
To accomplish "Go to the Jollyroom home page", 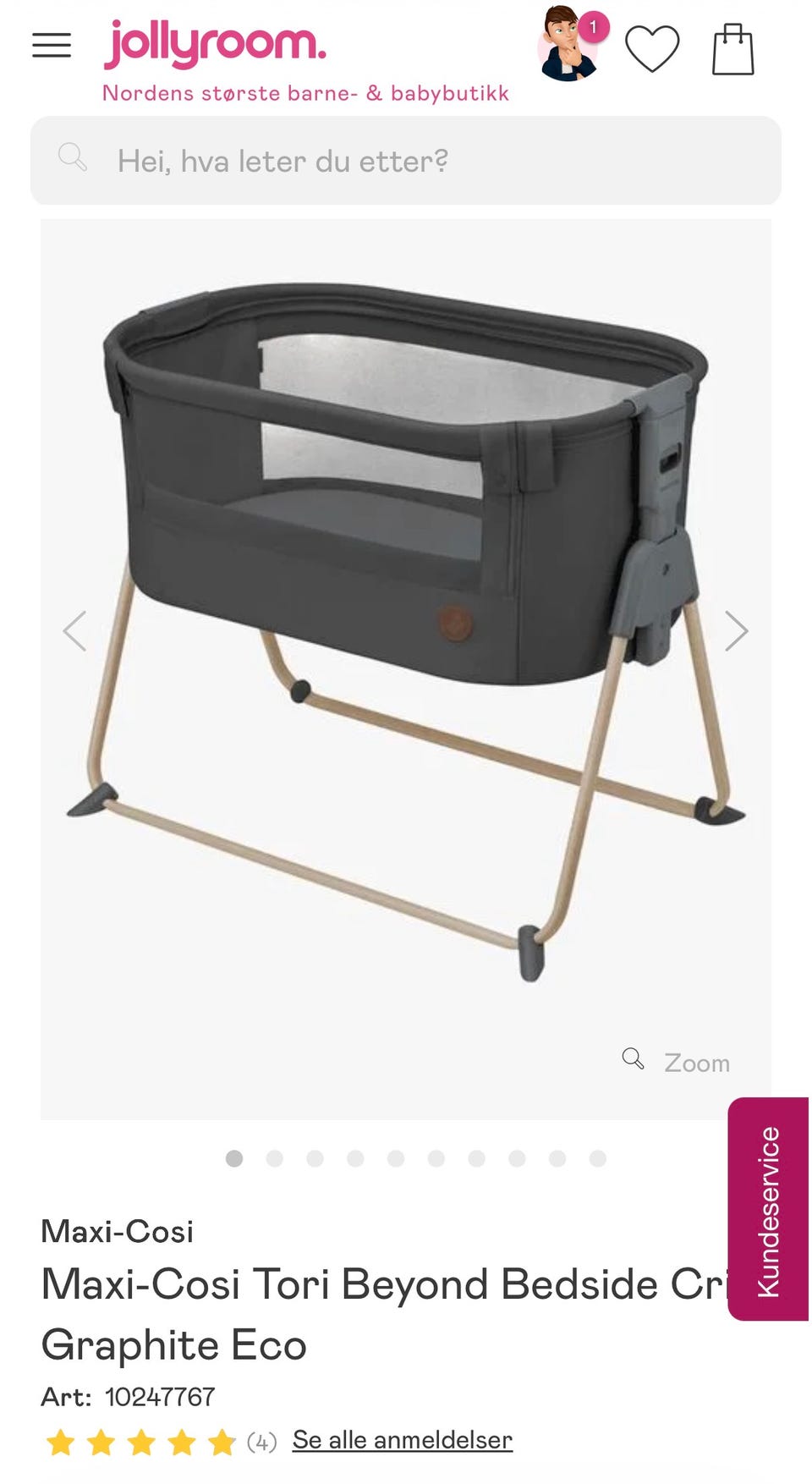I will coord(215,44).
